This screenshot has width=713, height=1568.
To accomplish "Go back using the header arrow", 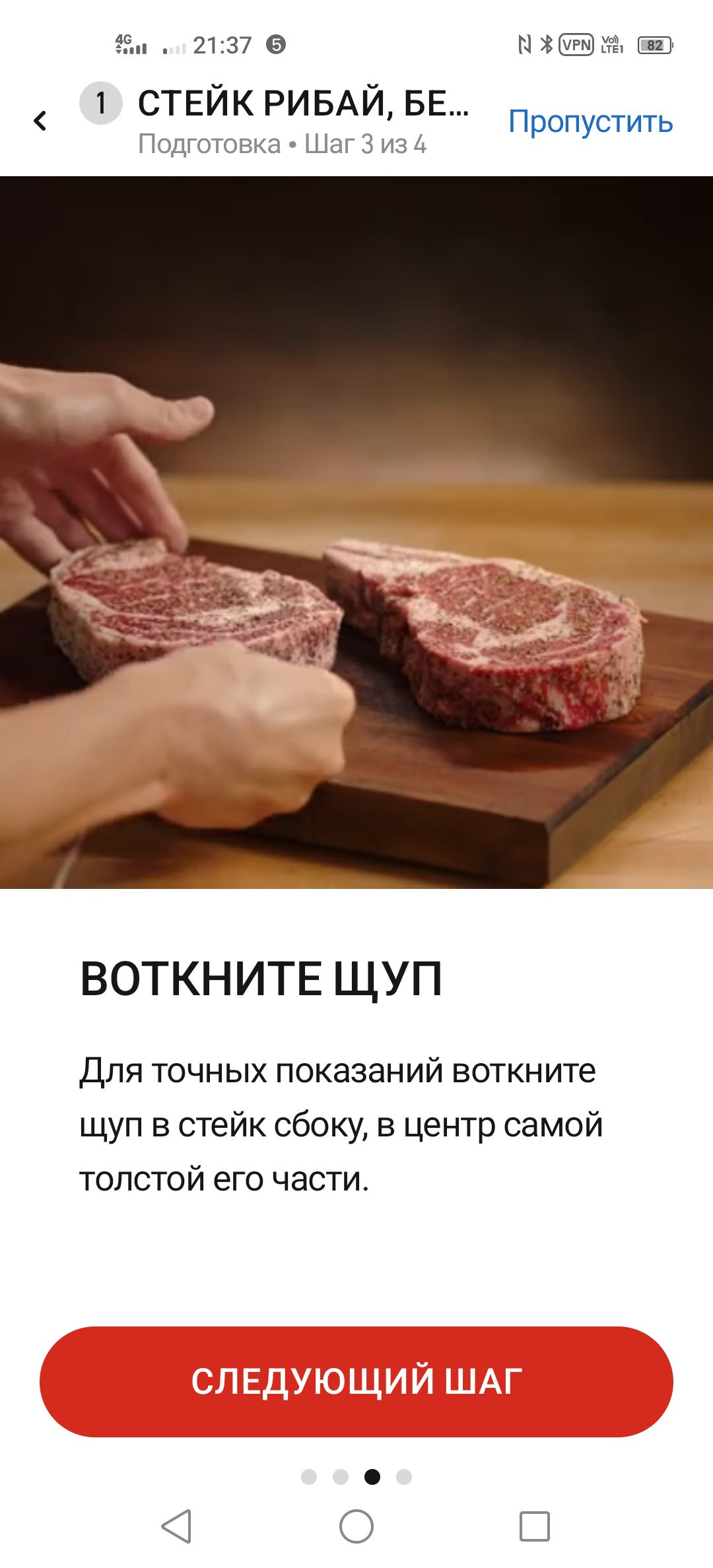I will (x=40, y=121).
